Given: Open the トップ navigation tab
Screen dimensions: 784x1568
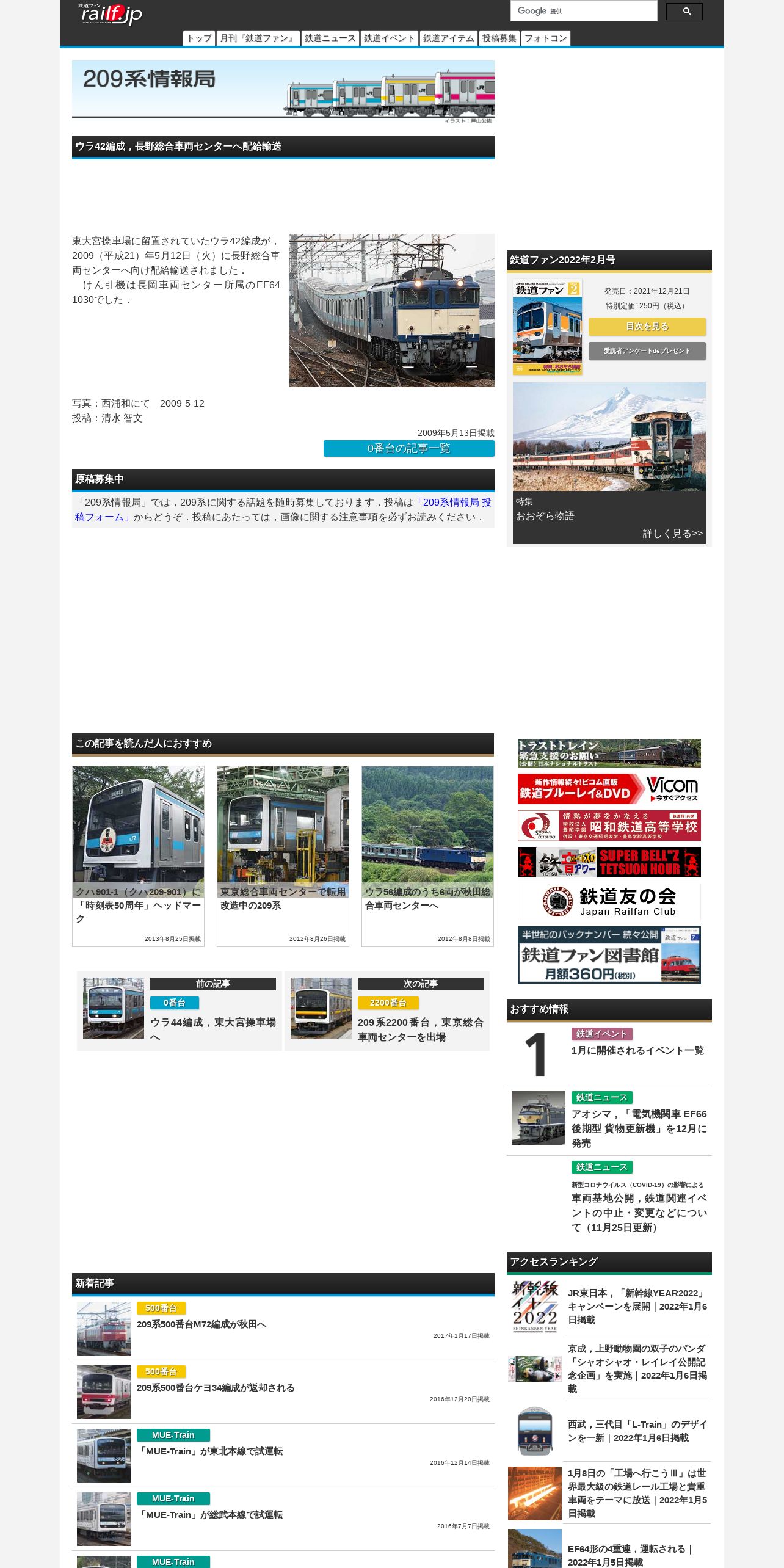Looking at the screenshot, I should pos(199,38).
